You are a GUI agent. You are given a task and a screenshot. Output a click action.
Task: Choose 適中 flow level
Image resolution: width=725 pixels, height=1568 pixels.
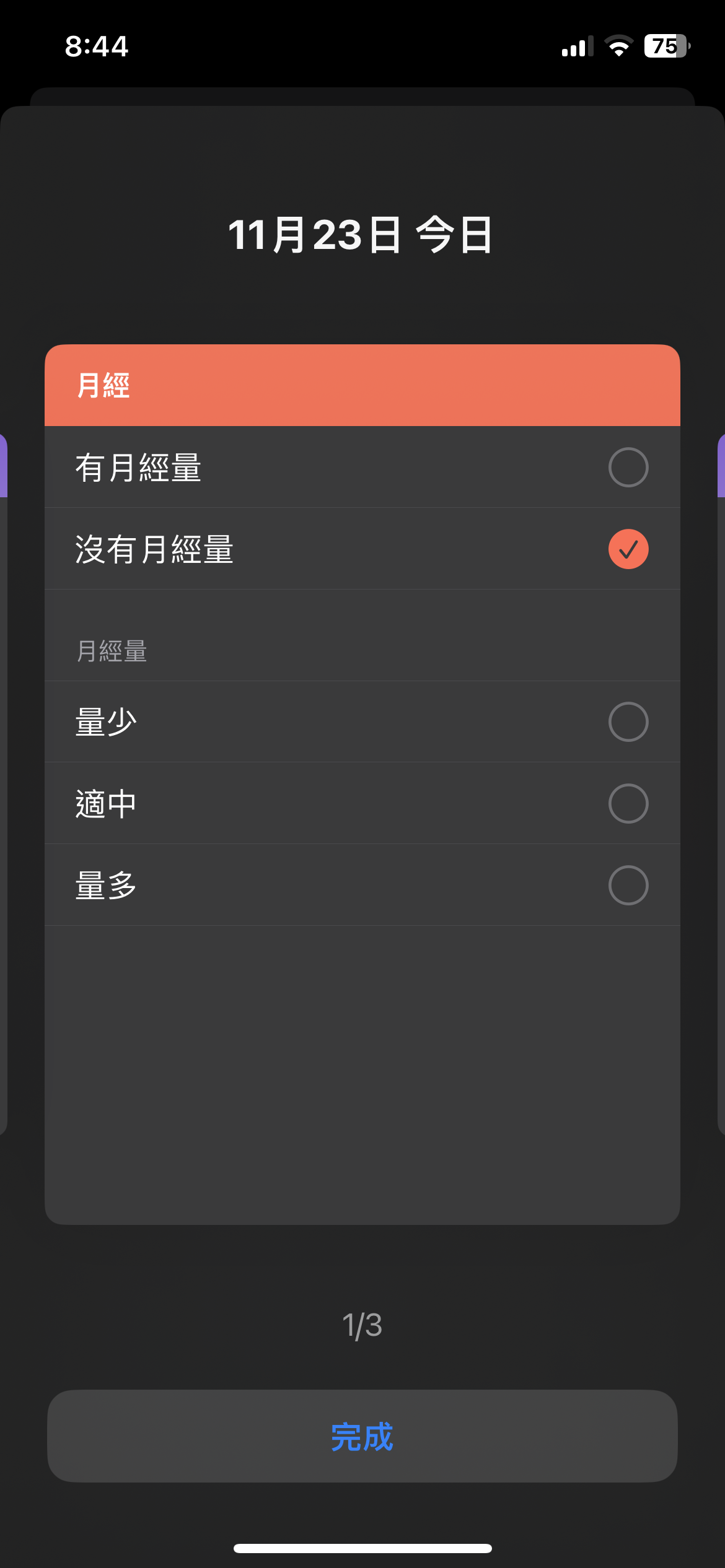(x=628, y=803)
